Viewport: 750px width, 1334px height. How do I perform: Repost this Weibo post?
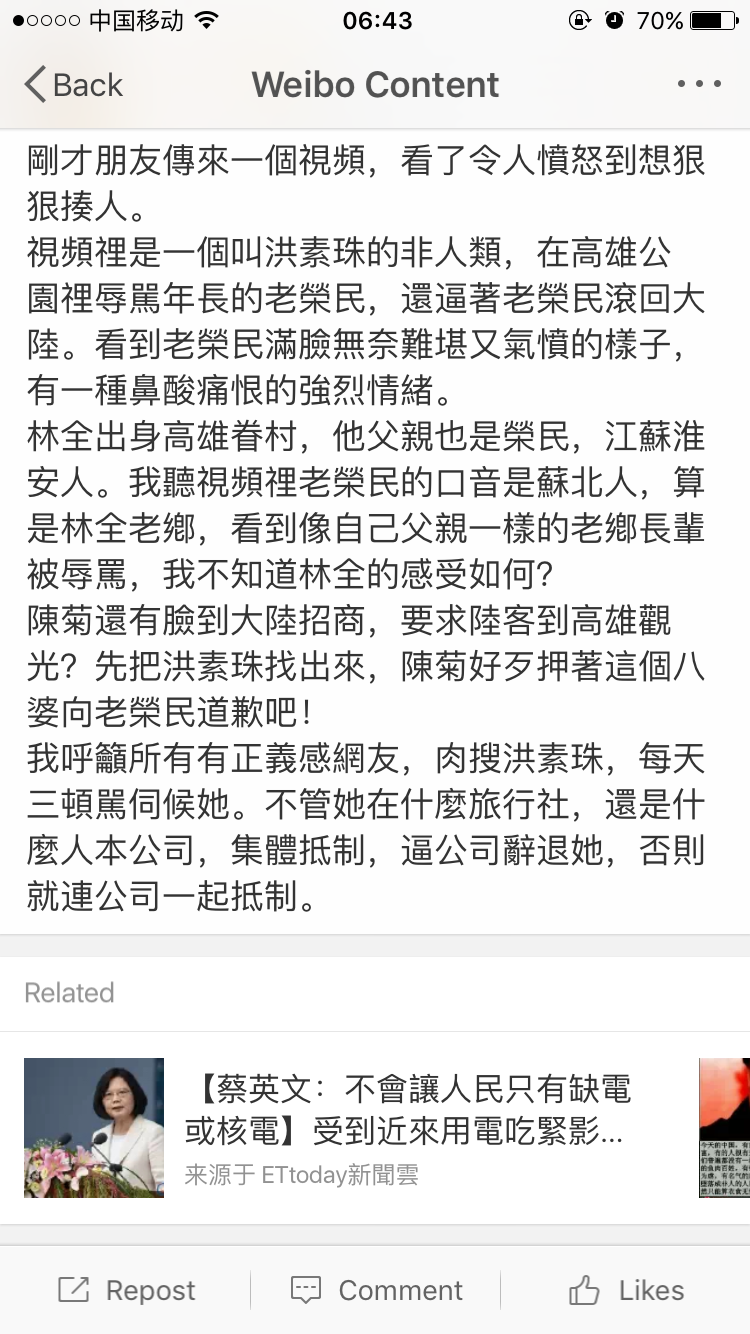pyautogui.click(x=125, y=1290)
